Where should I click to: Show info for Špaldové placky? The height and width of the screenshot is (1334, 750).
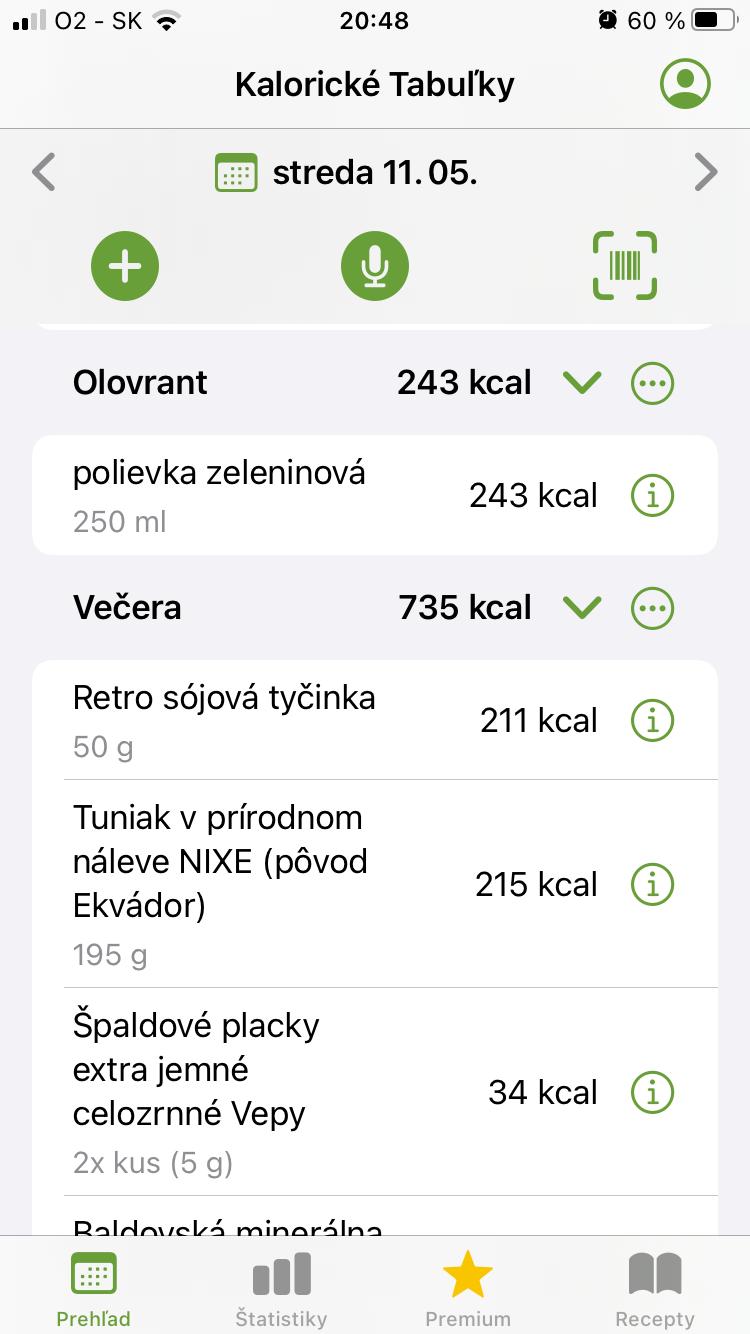[653, 1092]
